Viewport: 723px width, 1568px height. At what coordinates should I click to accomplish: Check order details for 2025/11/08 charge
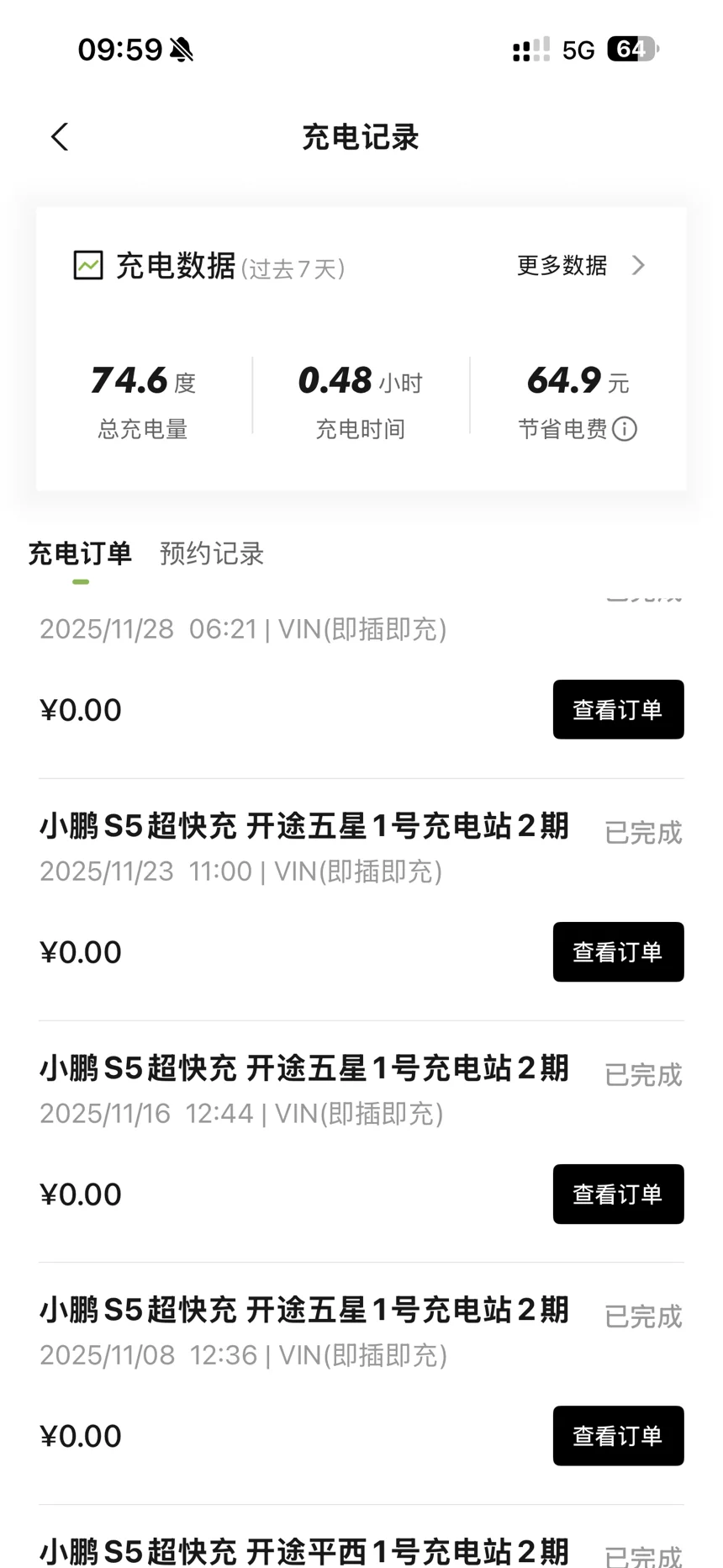(x=618, y=1436)
